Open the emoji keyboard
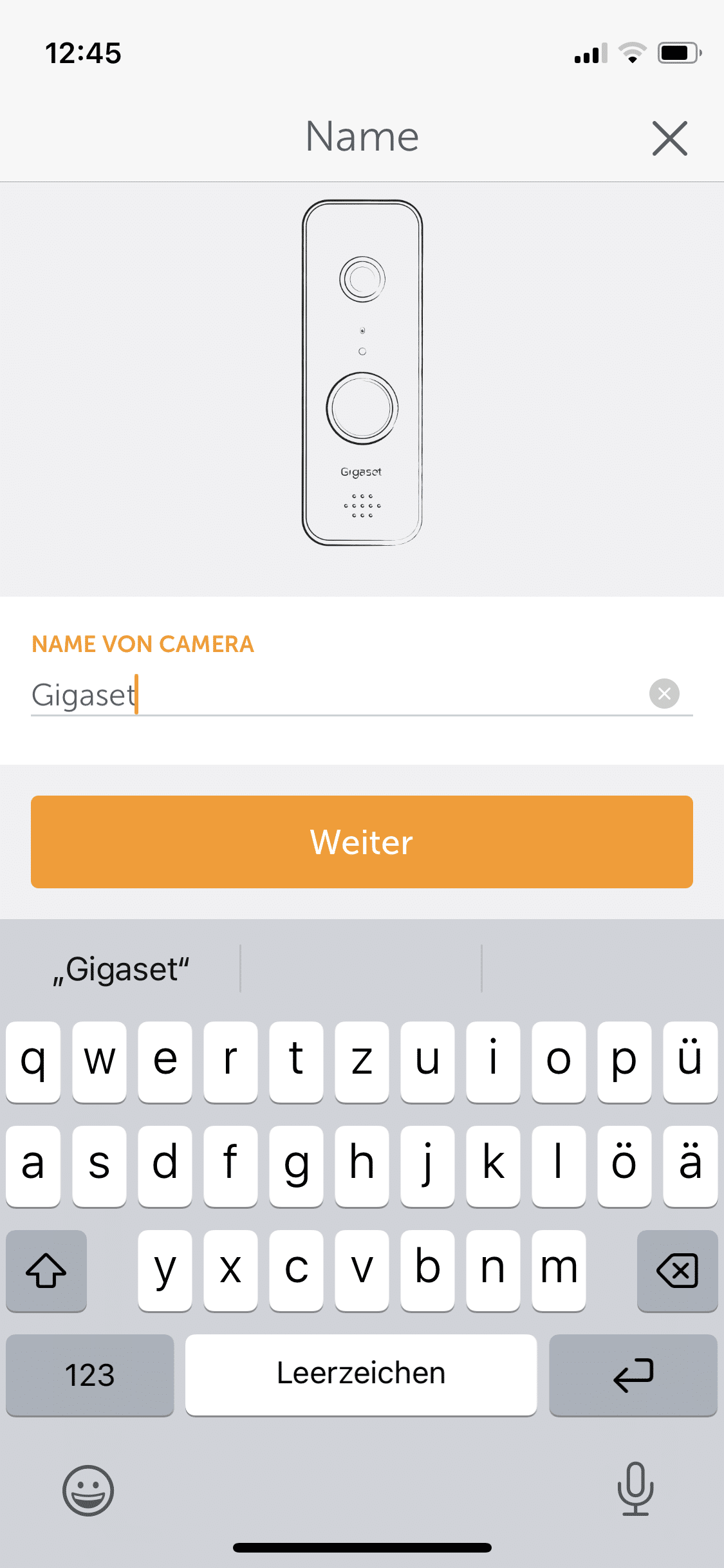Screen dimensions: 724x1568 (x=88, y=1489)
